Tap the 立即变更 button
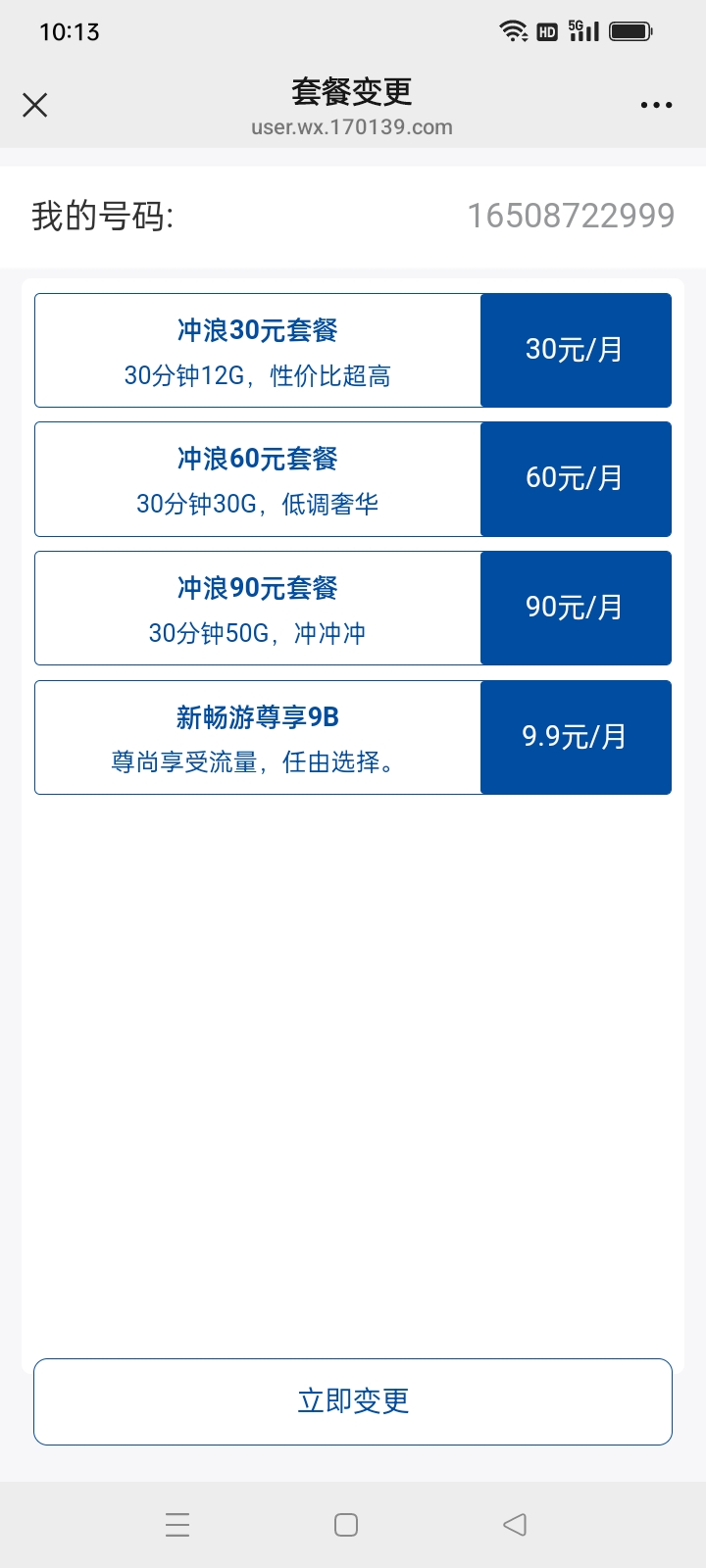The image size is (706, 1568). (x=353, y=1401)
